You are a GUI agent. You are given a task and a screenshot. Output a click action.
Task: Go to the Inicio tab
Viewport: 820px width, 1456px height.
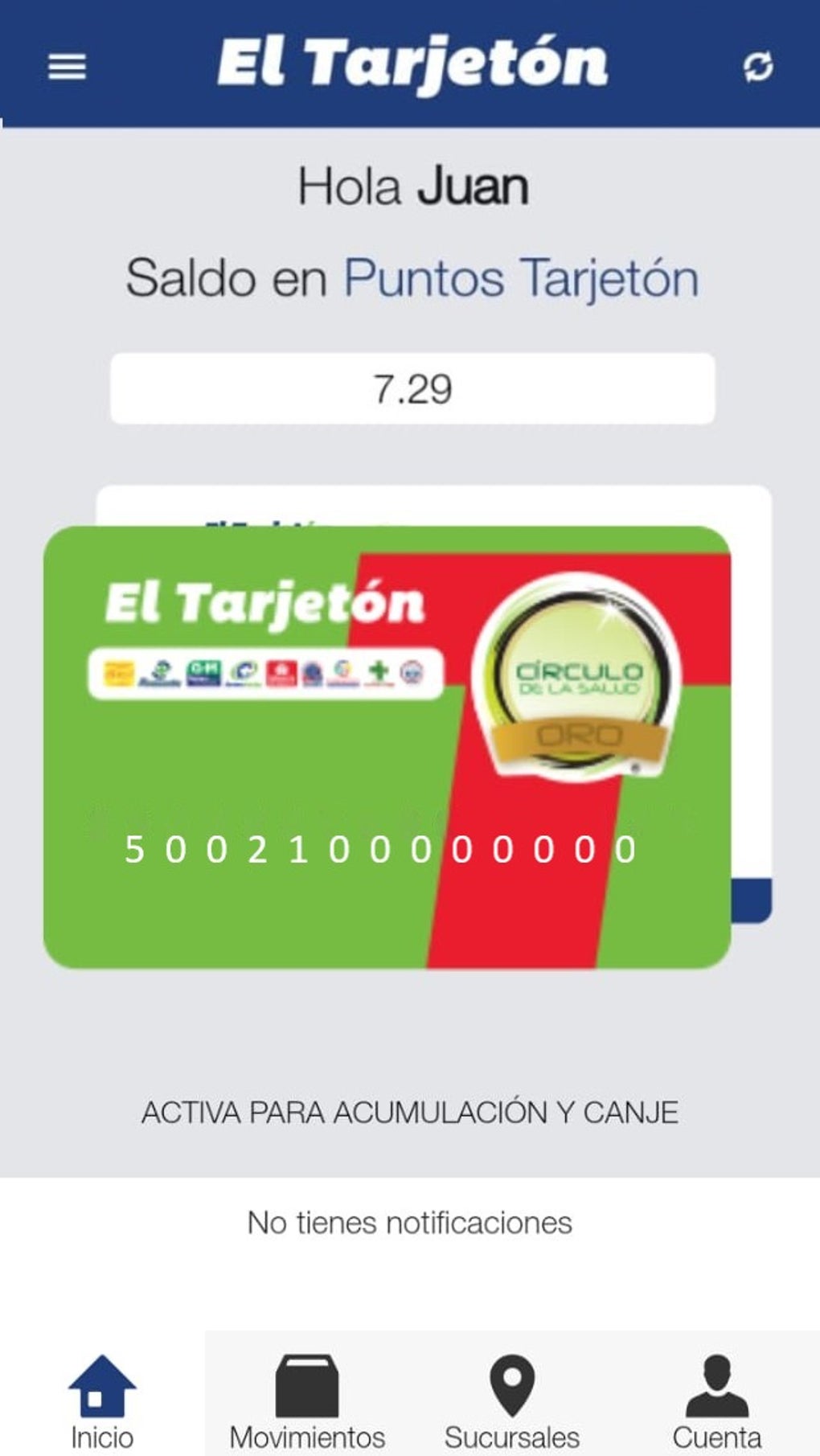click(x=102, y=1402)
